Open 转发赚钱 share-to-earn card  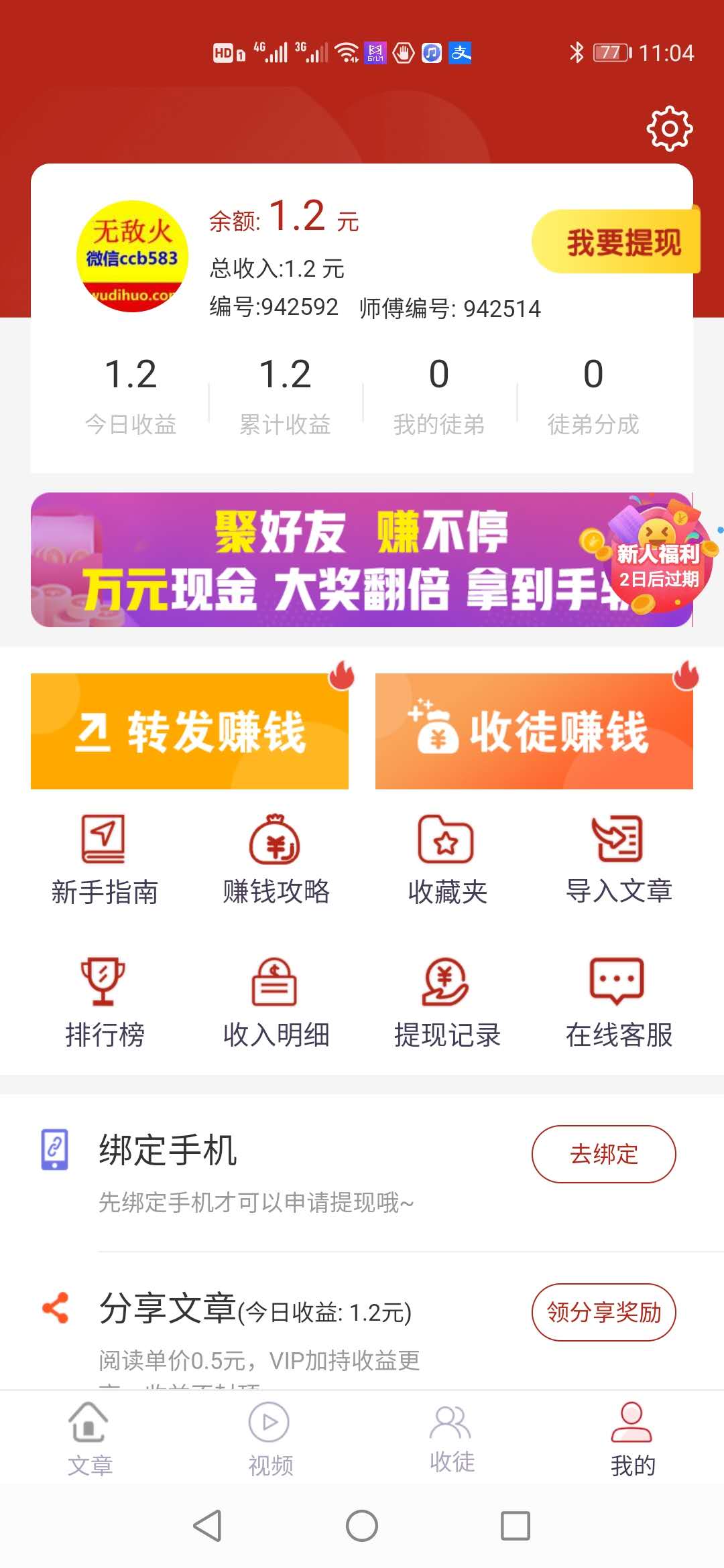pos(190,731)
